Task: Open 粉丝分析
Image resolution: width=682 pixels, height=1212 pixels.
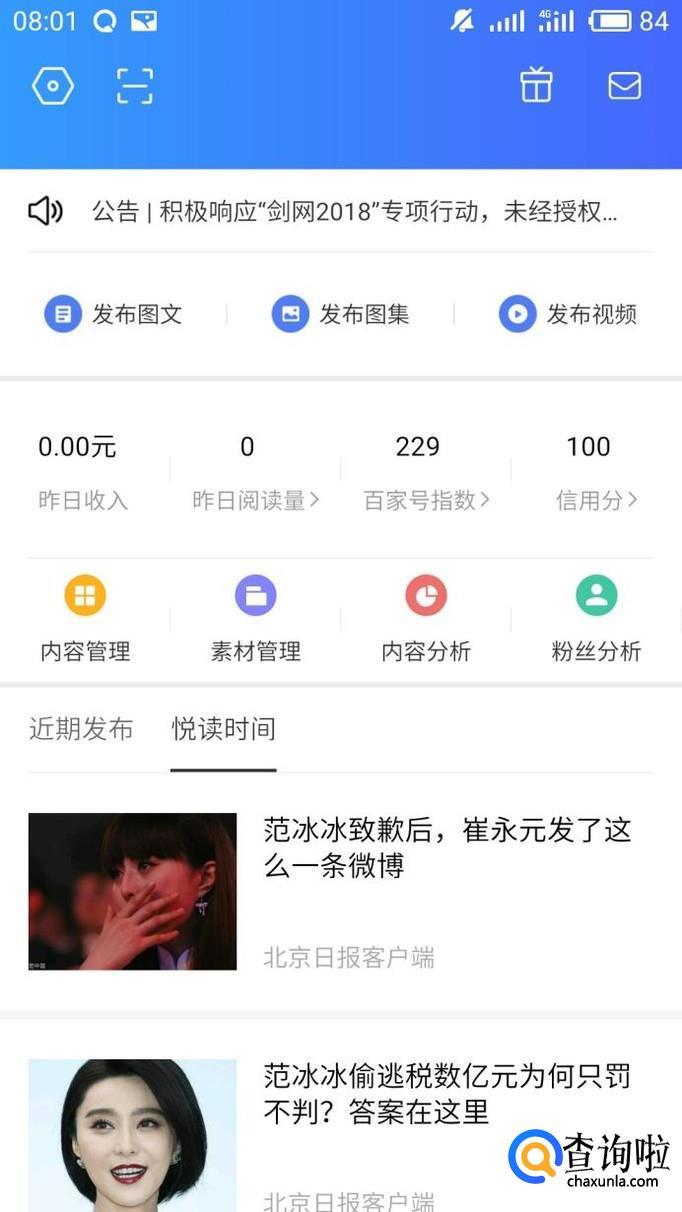Action: click(x=596, y=620)
